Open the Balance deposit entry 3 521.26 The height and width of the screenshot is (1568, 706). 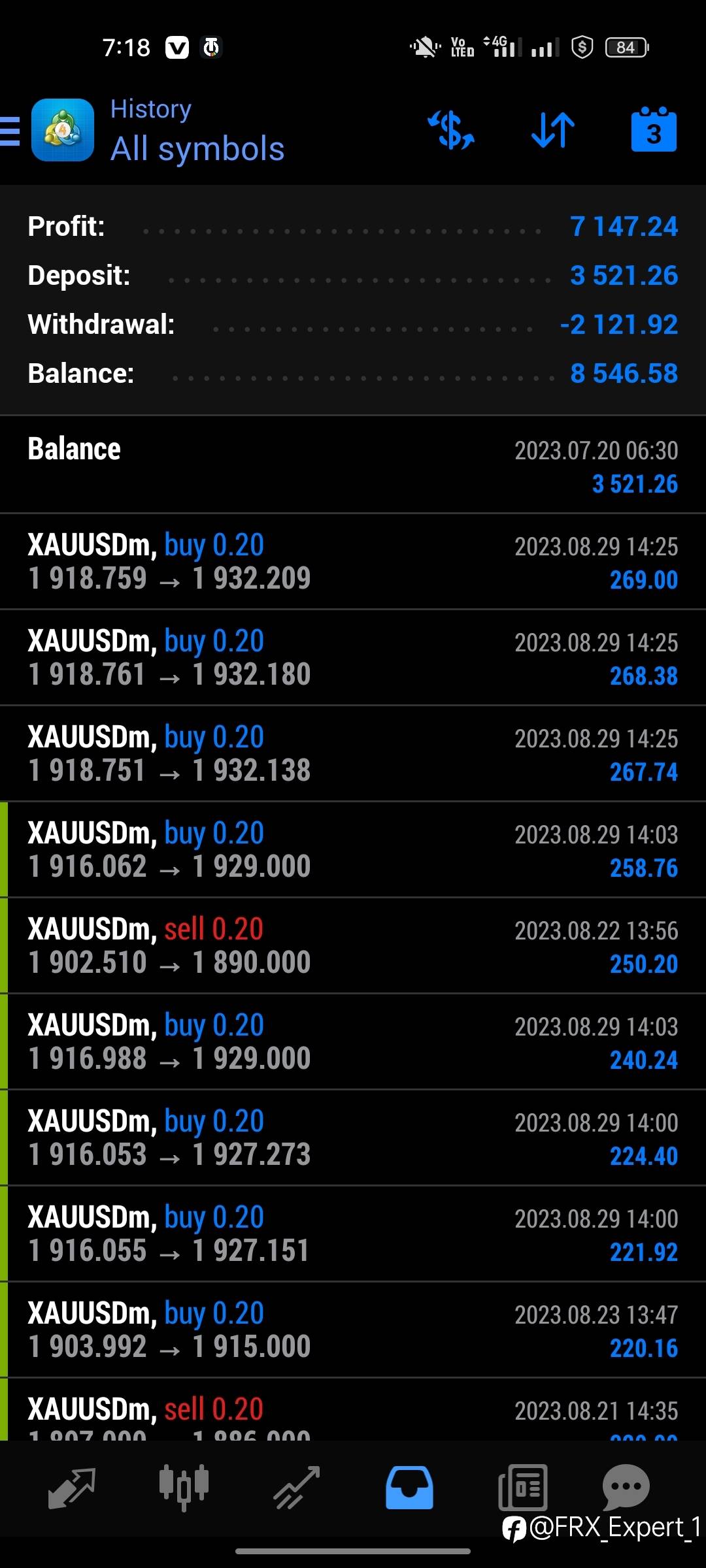(x=353, y=465)
